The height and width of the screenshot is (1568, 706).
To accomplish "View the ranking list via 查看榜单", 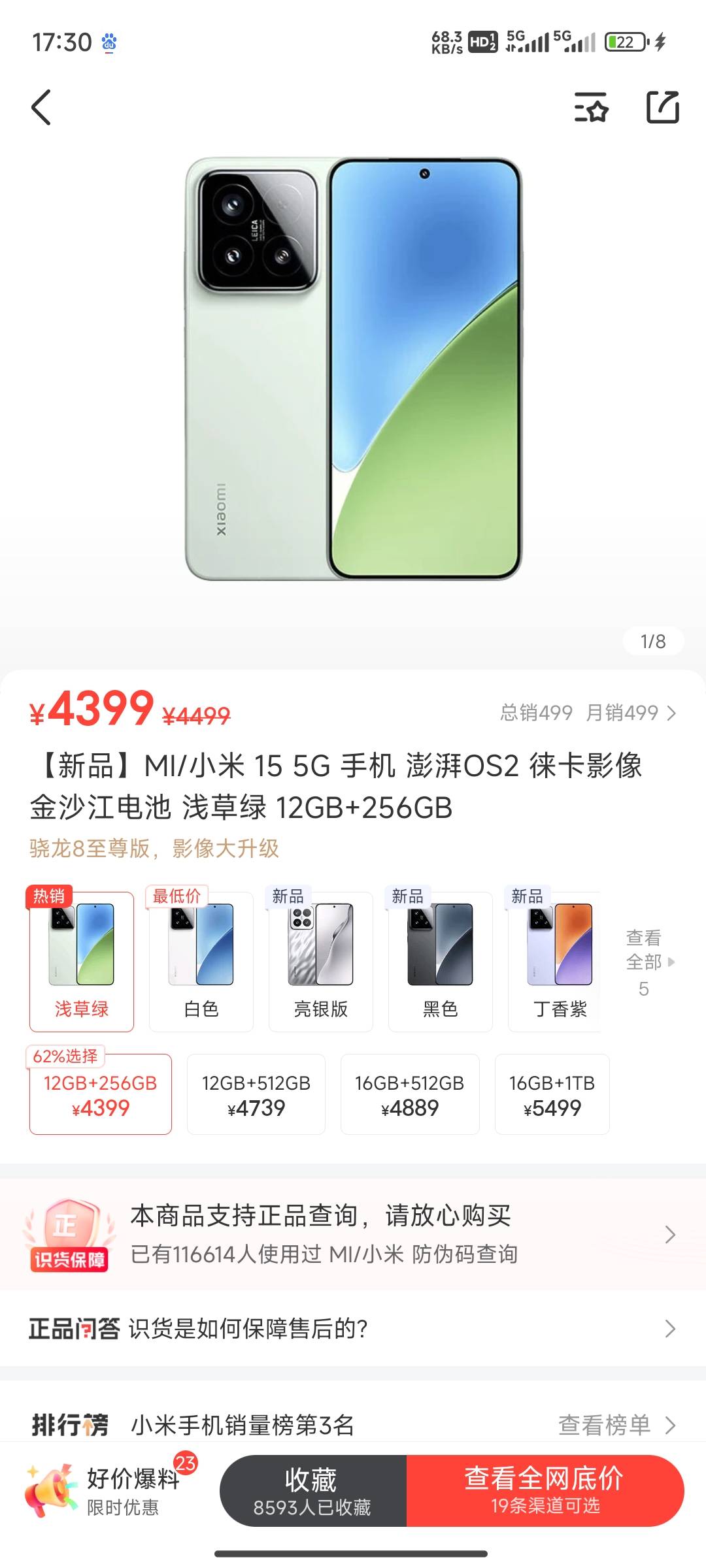I will click(616, 1425).
